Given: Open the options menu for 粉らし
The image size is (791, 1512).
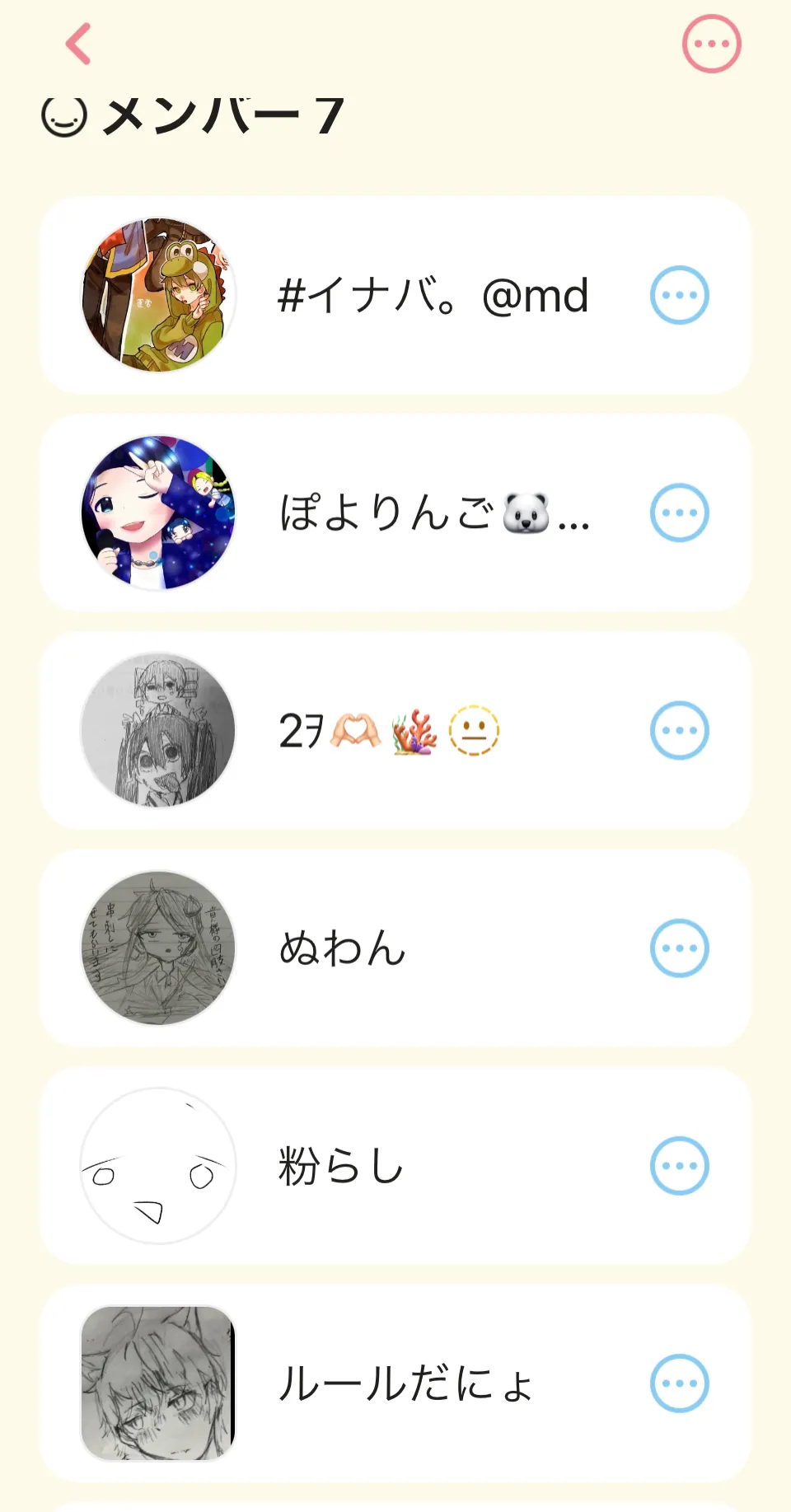Looking at the screenshot, I should pyautogui.click(x=680, y=1166).
